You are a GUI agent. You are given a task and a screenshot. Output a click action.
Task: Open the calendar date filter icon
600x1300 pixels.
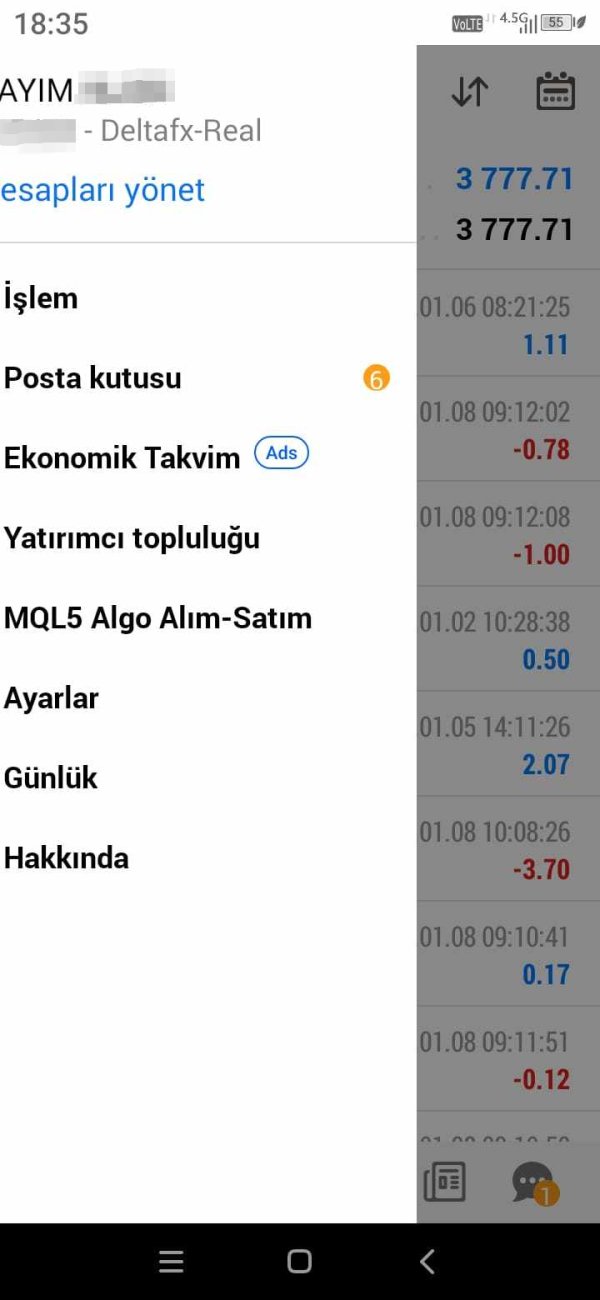pyautogui.click(x=556, y=92)
